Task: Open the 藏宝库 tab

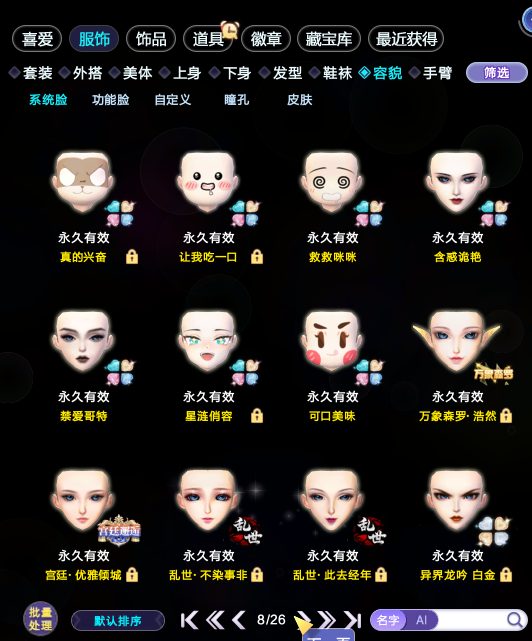Action: pyautogui.click(x=329, y=39)
